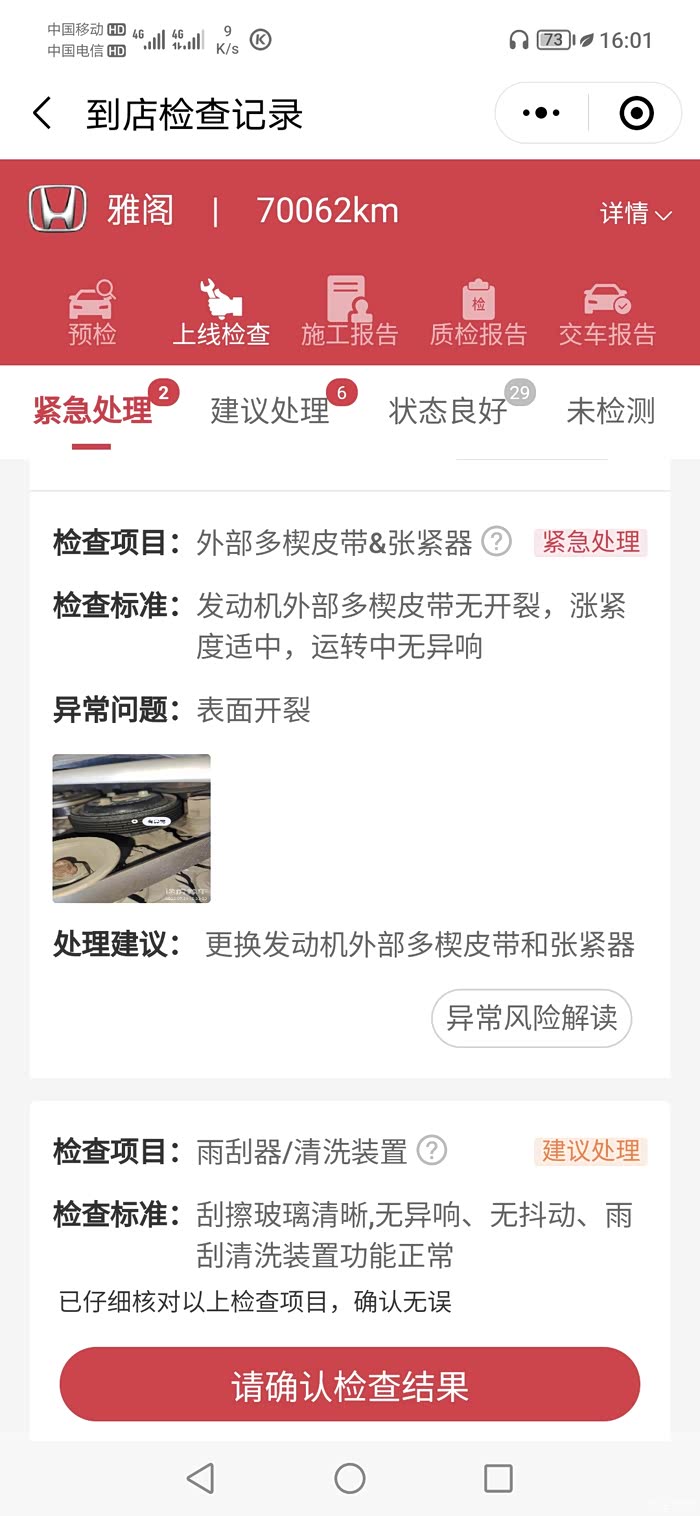The width and height of the screenshot is (700, 1516).
Task: Switch to 预检 step
Action: pyautogui.click(x=92, y=314)
